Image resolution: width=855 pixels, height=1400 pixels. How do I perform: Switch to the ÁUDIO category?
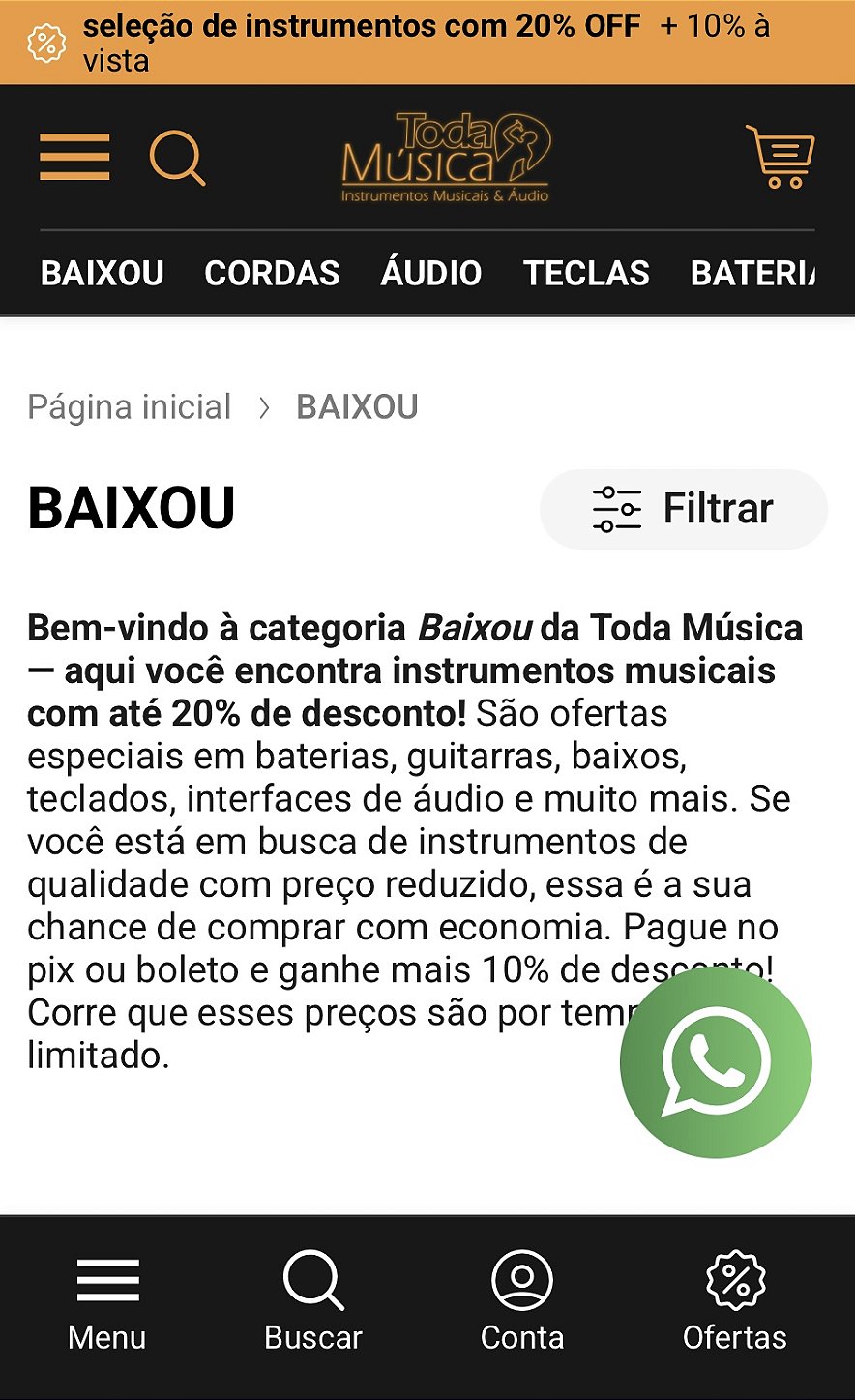pyautogui.click(x=431, y=274)
